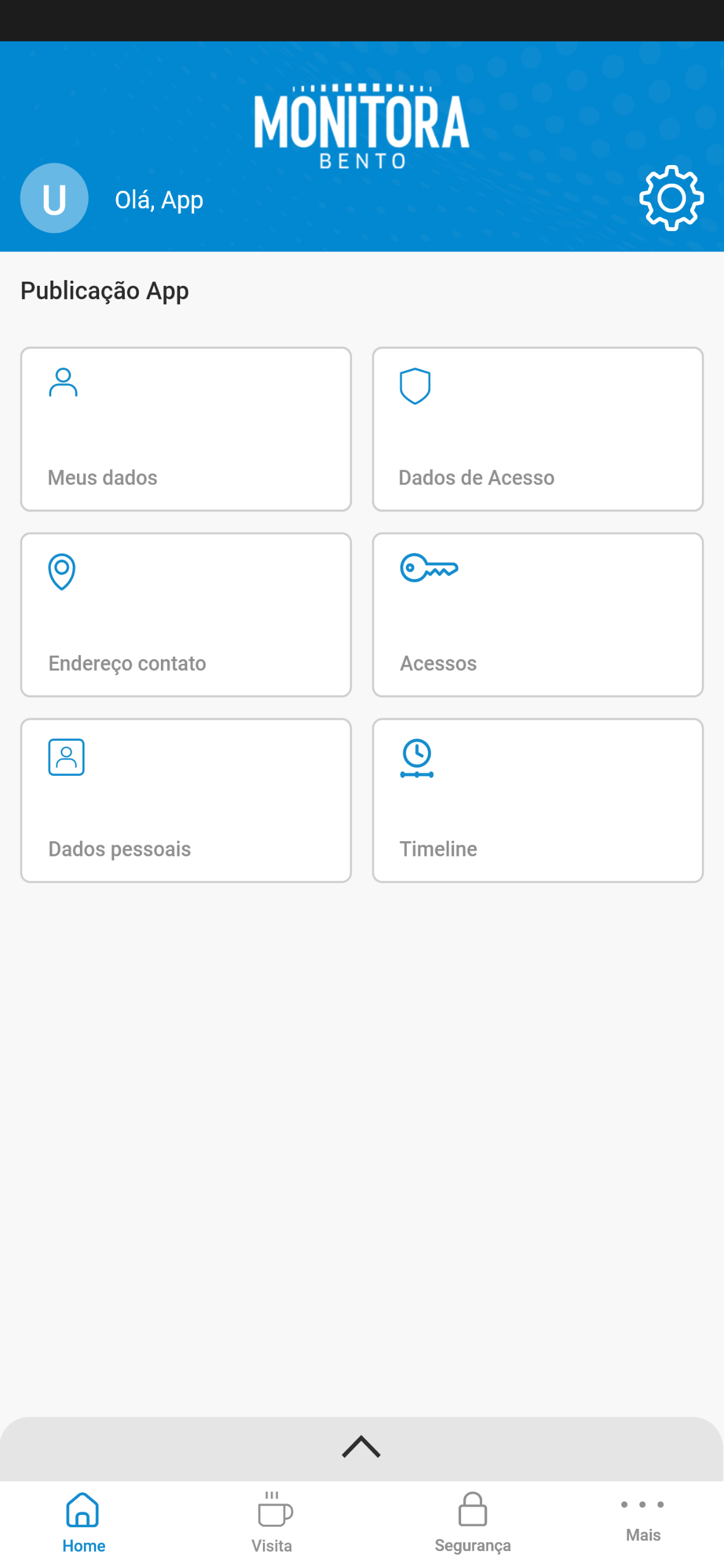The height and width of the screenshot is (1568, 724).
Task: Open the Timeline card
Action: point(538,800)
